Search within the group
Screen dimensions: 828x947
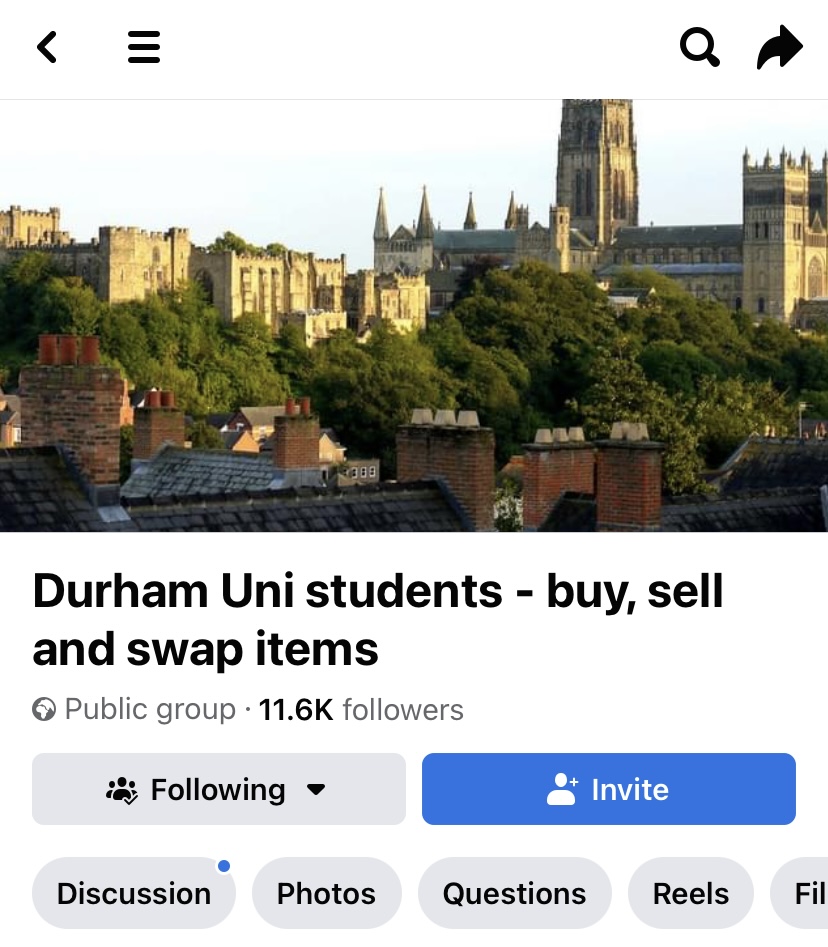tap(699, 47)
